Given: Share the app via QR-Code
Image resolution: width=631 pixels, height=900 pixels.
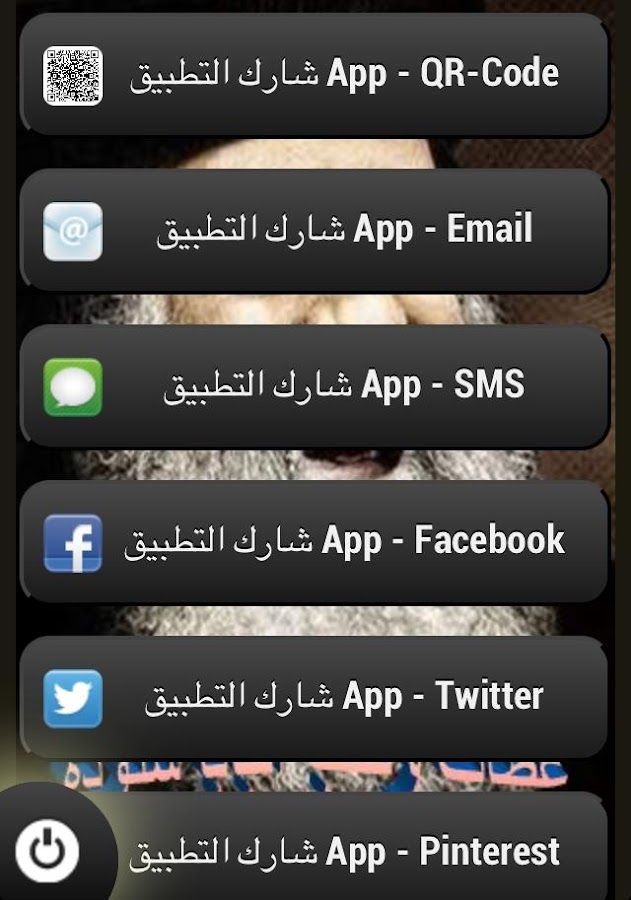Looking at the screenshot, I should point(315,75).
